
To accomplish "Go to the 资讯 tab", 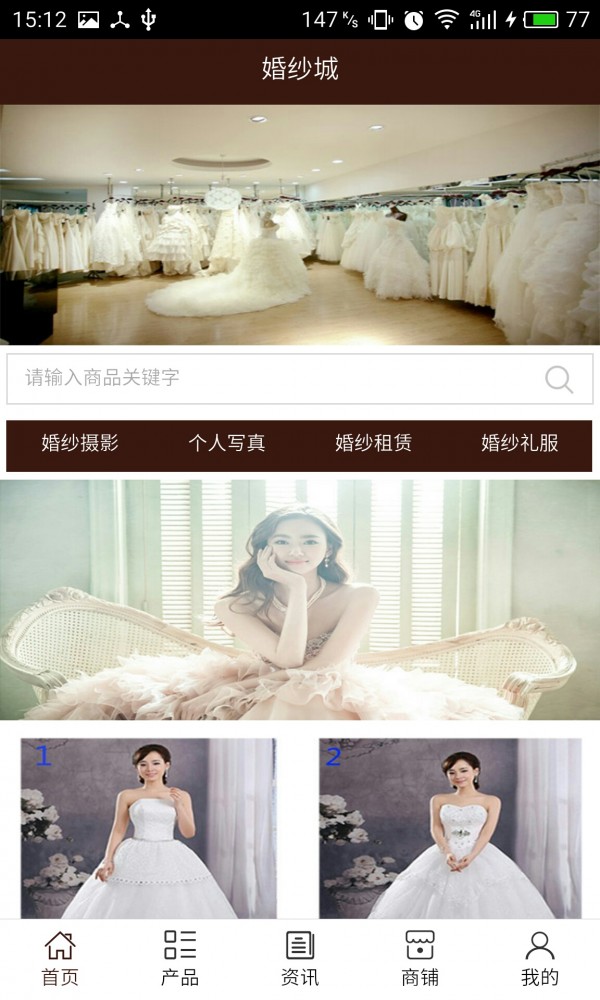I will [300, 958].
